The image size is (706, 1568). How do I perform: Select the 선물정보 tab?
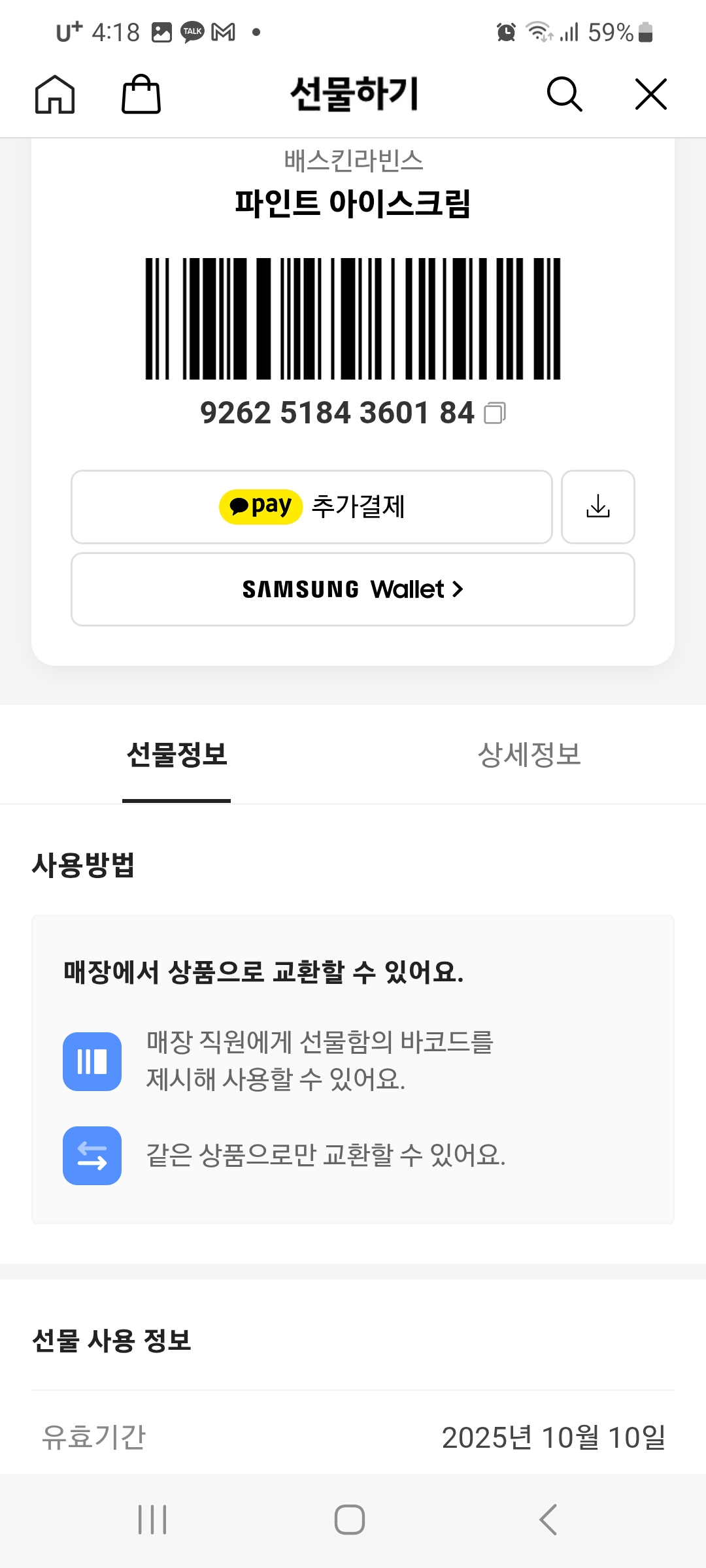click(x=176, y=755)
